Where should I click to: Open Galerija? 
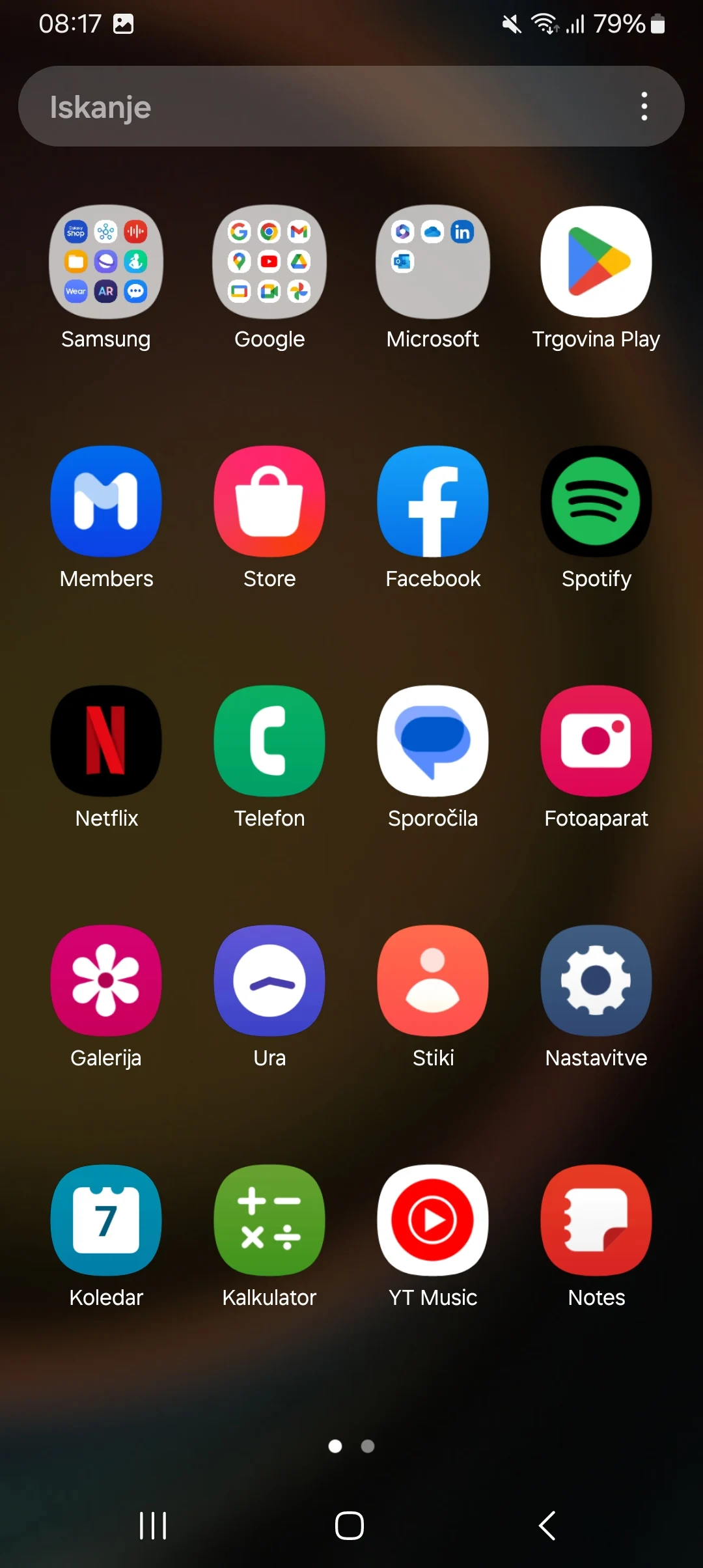coord(106,981)
